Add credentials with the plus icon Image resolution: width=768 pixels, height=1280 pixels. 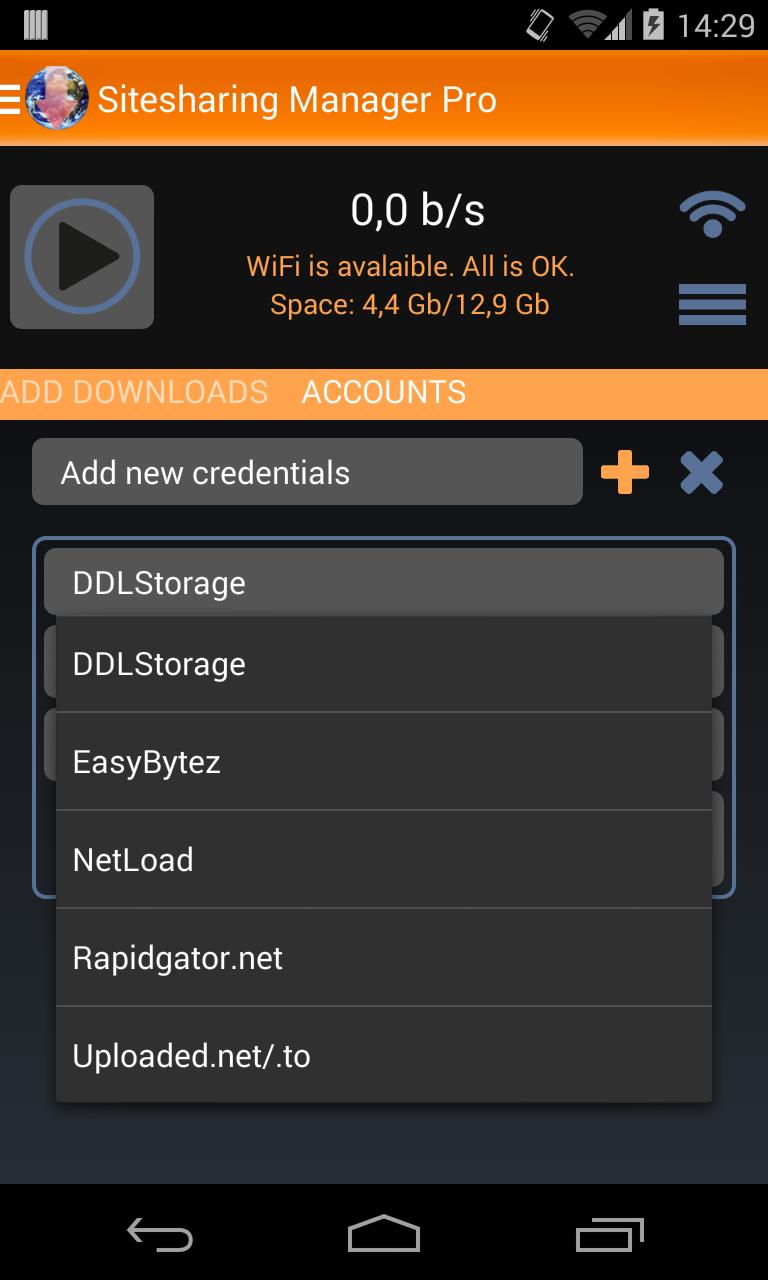coord(625,472)
